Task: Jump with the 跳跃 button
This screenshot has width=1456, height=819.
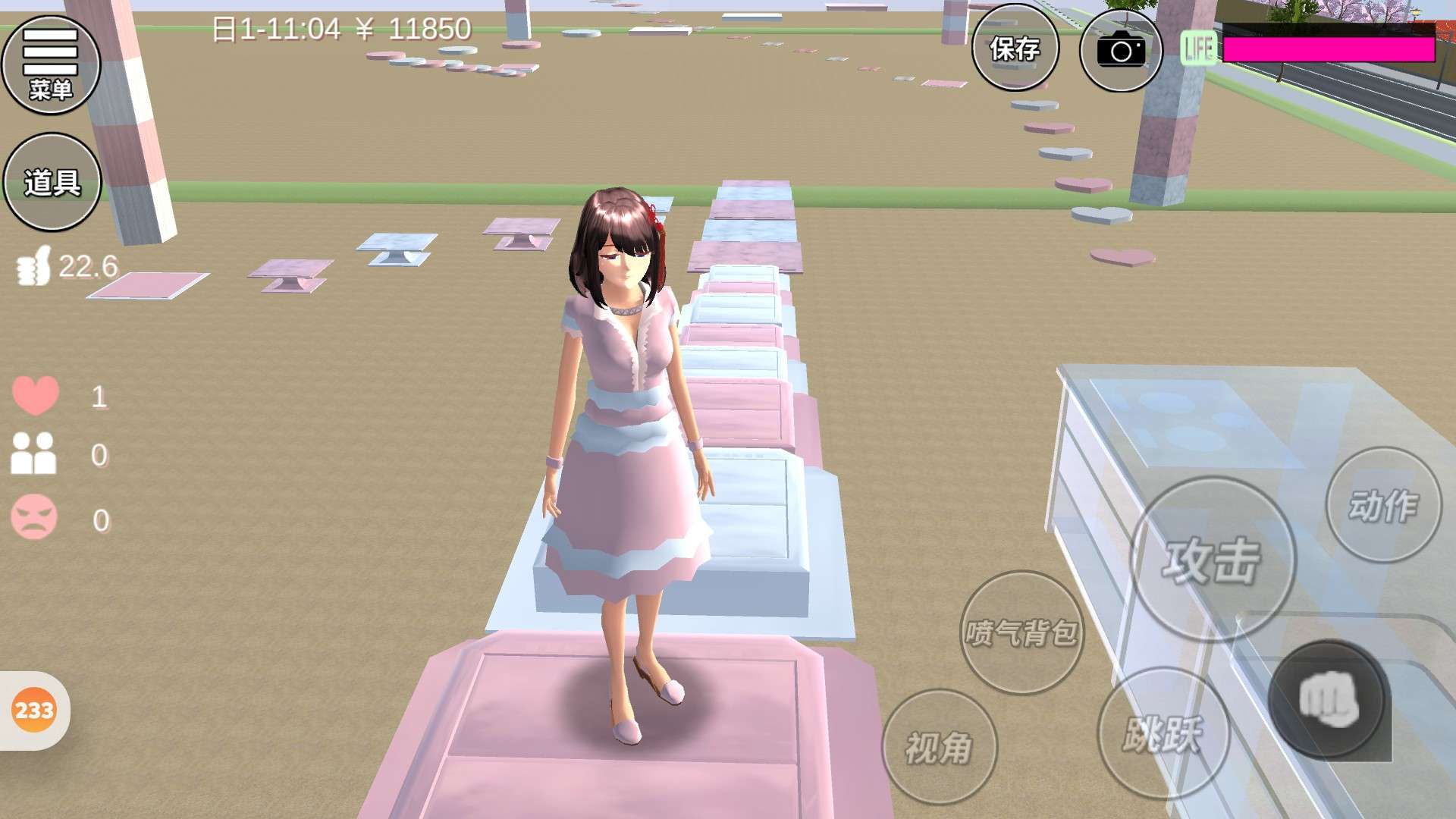Action: tap(1161, 734)
